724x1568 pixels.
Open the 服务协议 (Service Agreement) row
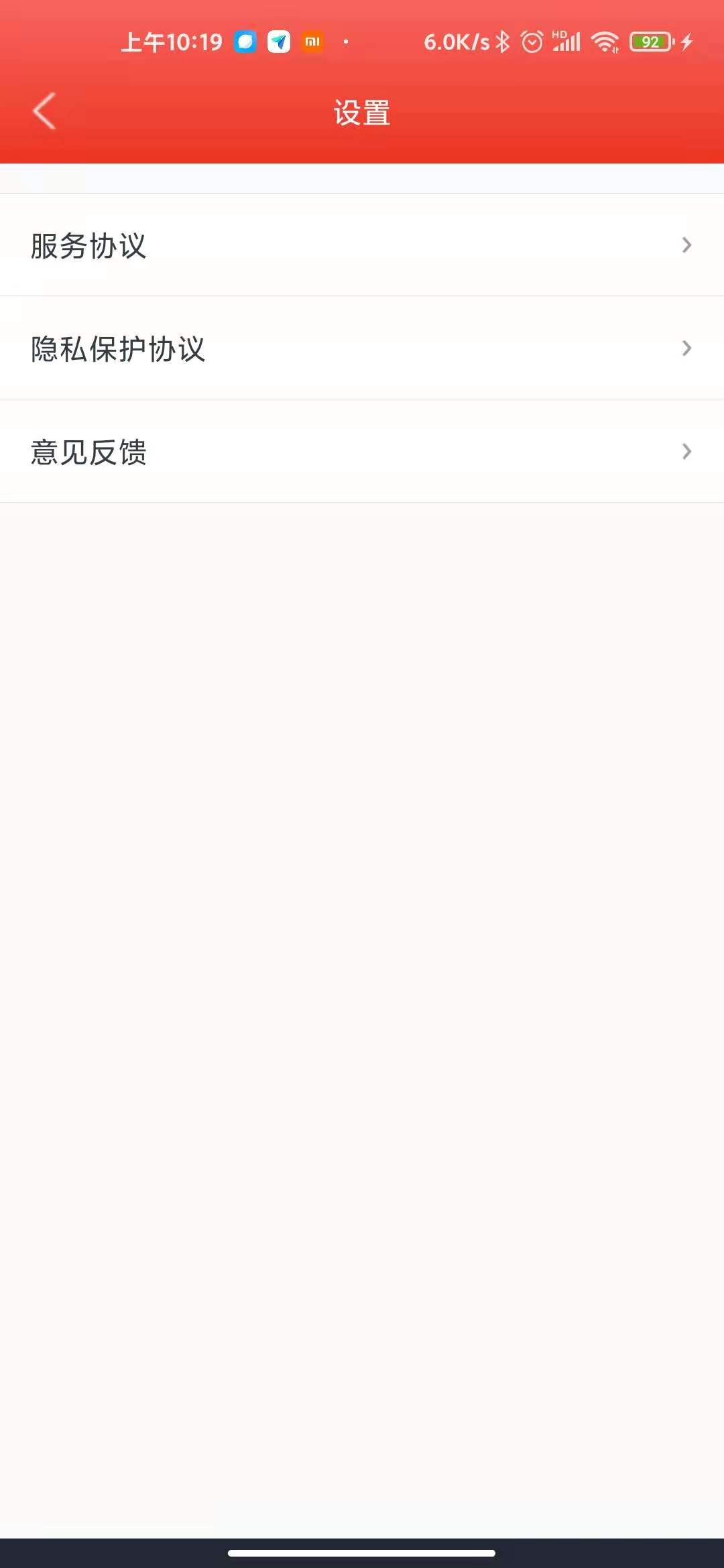pyautogui.click(x=362, y=245)
